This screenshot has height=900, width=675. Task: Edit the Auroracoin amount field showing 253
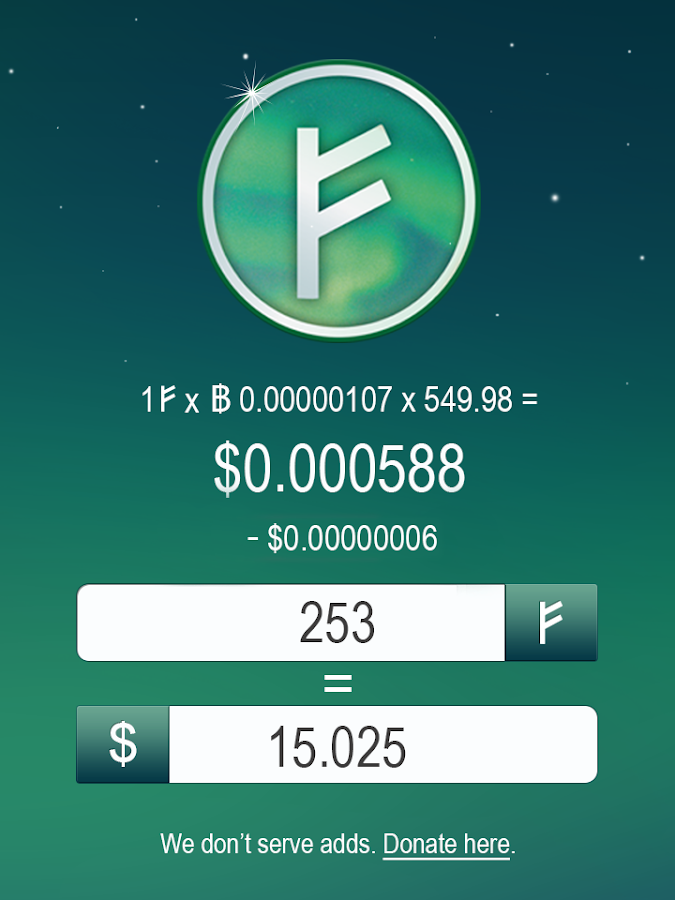click(x=291, y=623)
